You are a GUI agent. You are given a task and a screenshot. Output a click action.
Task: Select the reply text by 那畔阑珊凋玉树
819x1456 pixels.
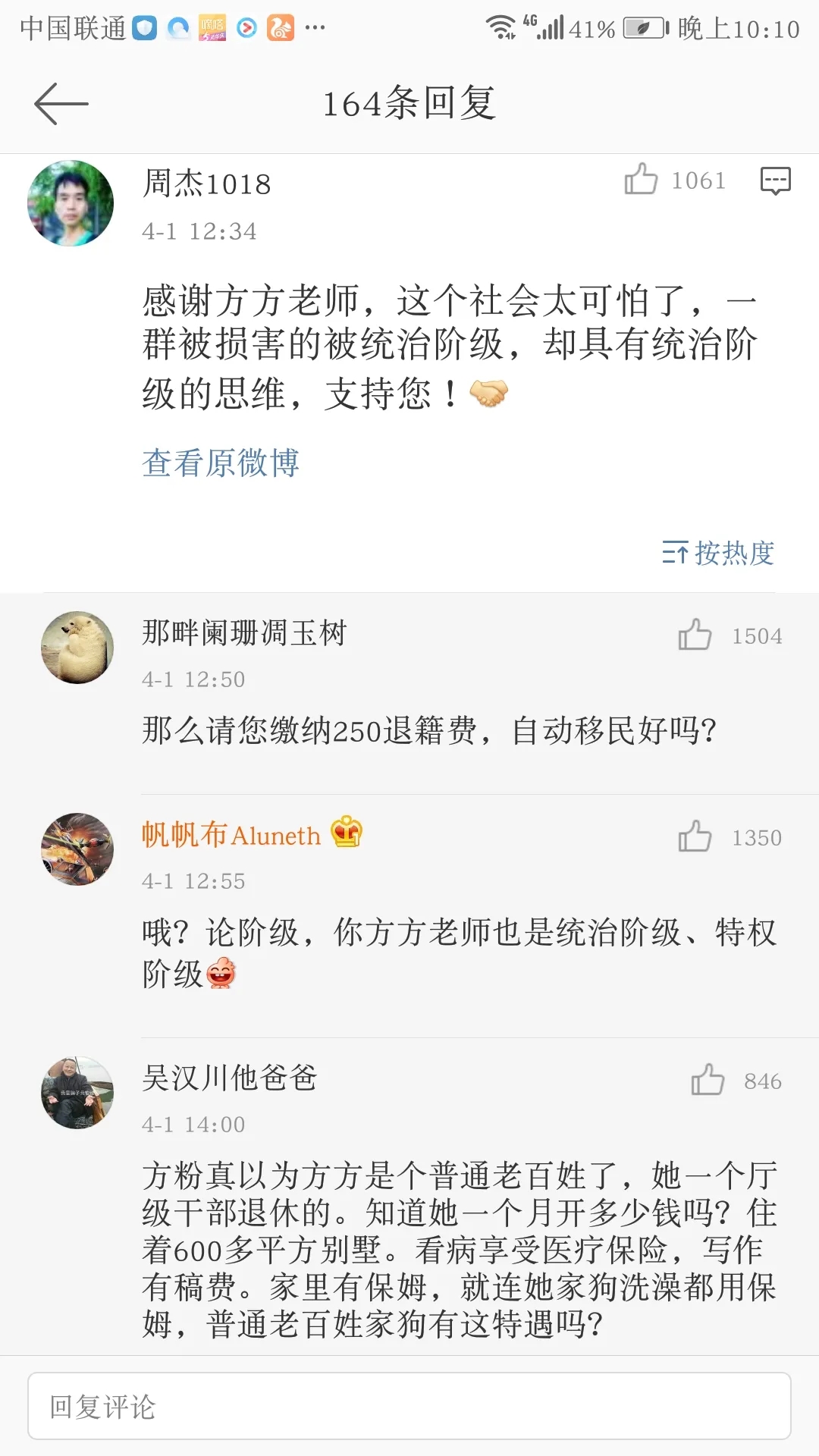coord(428,731)
